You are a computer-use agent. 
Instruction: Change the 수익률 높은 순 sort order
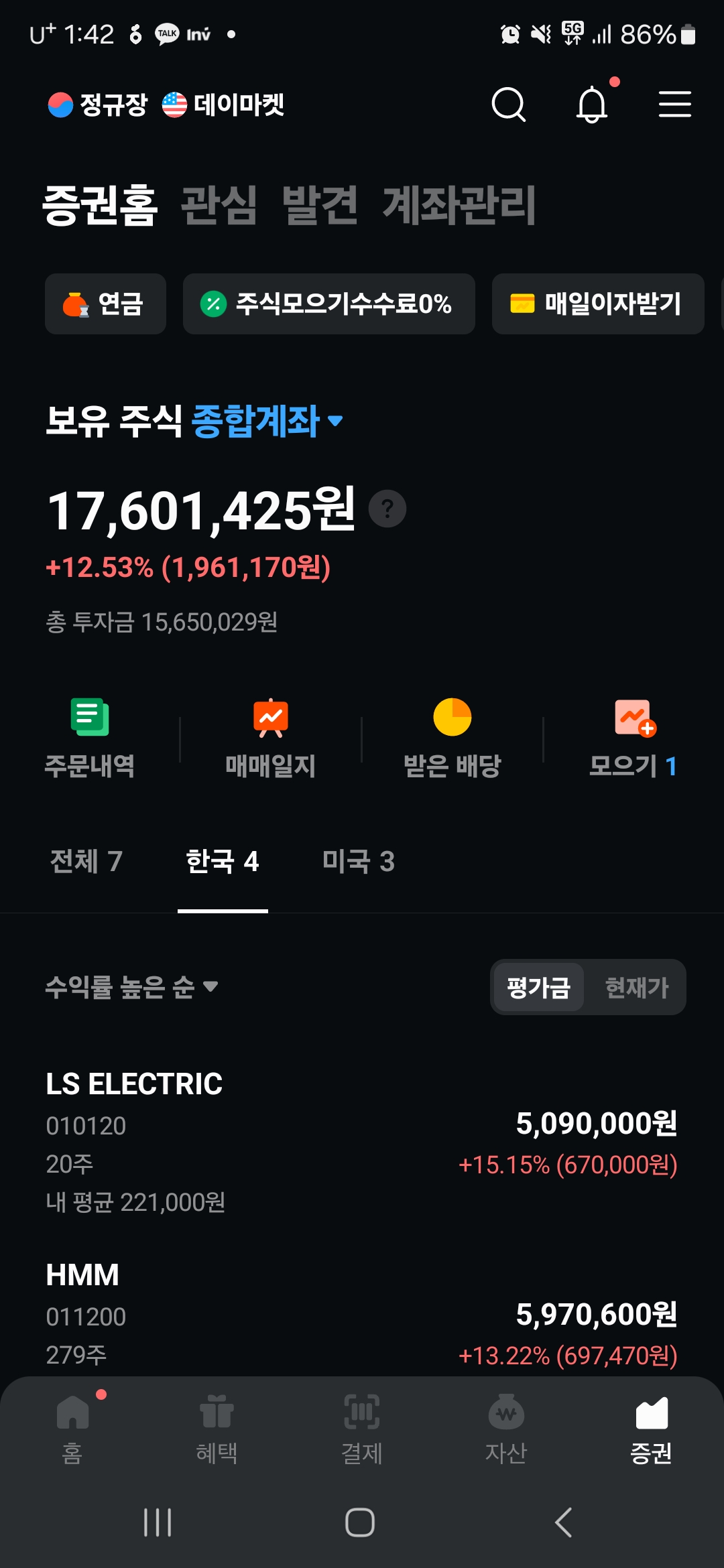point(132,986)
